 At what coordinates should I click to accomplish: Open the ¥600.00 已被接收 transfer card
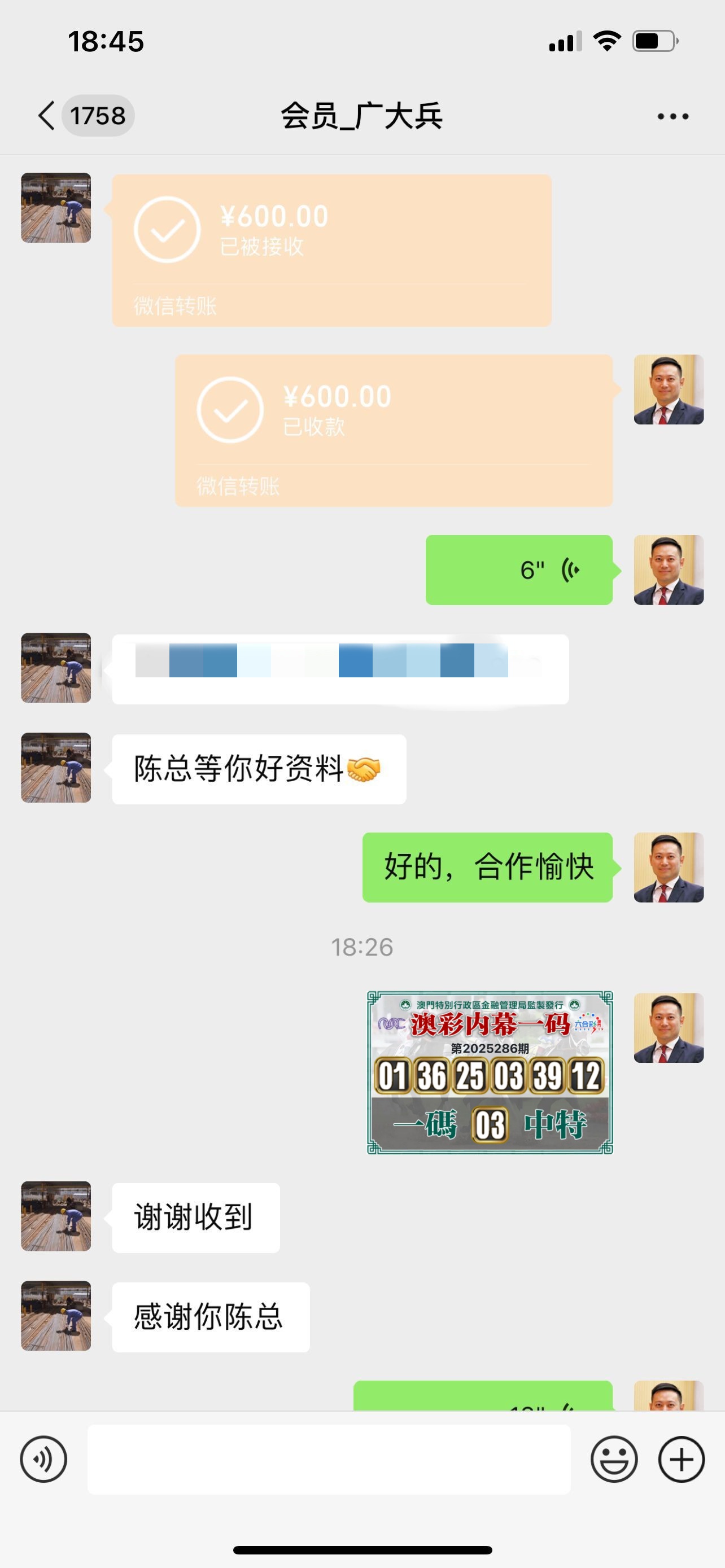pos(331,250)
